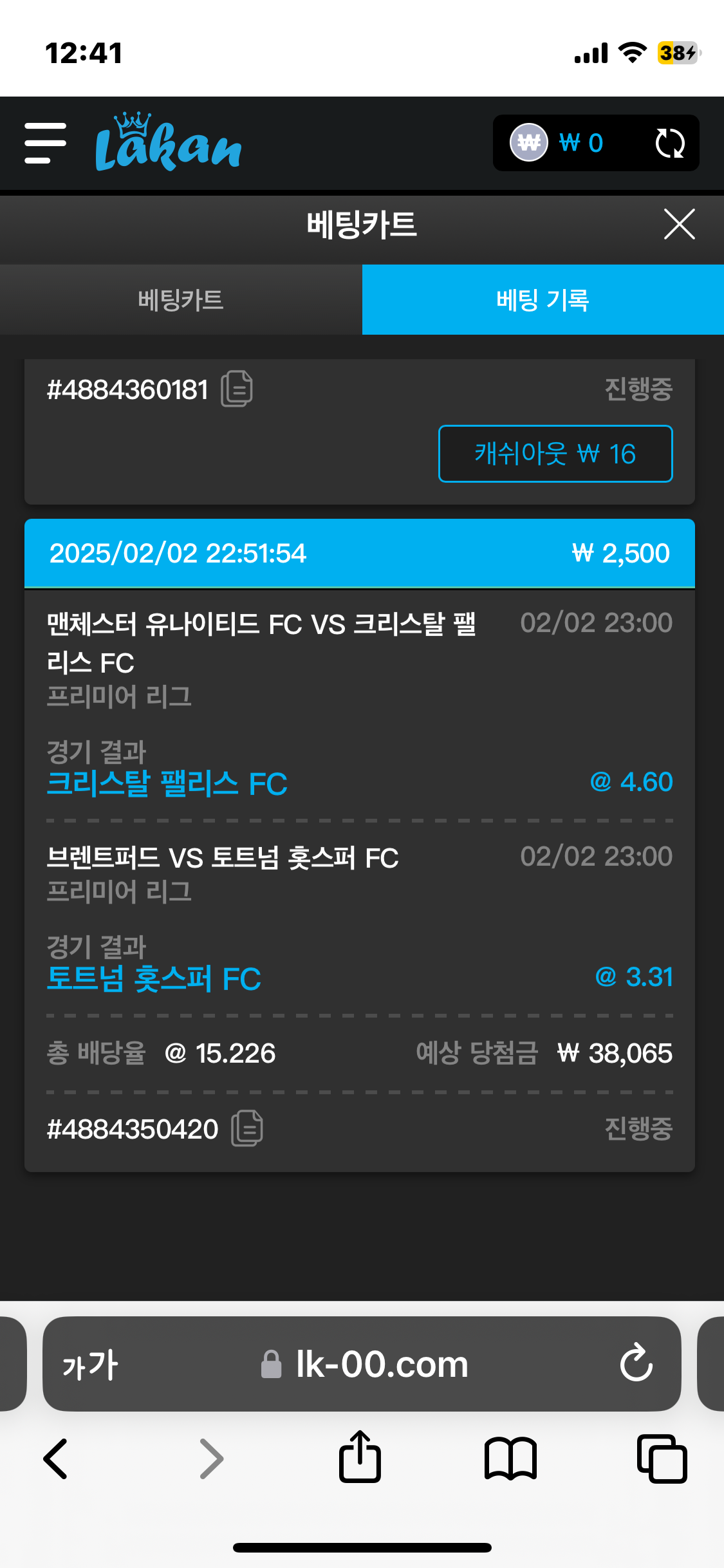
Task: Go back in Safari
Action: [x=56, y=1459]
